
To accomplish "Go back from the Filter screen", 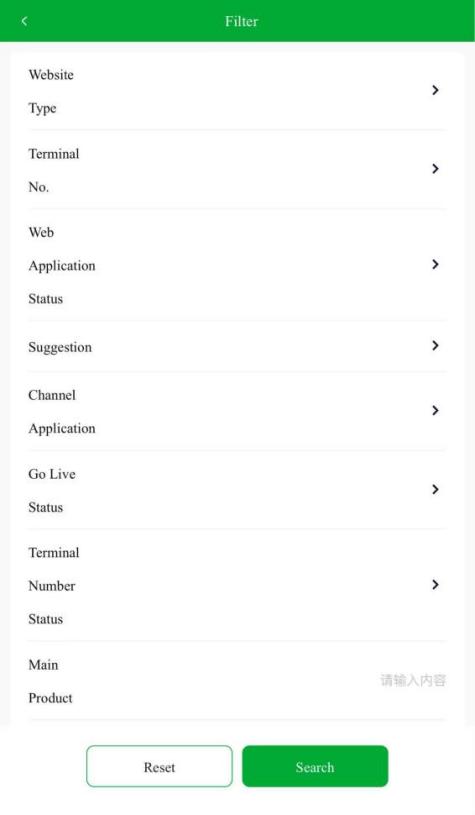I will (24, 21).
